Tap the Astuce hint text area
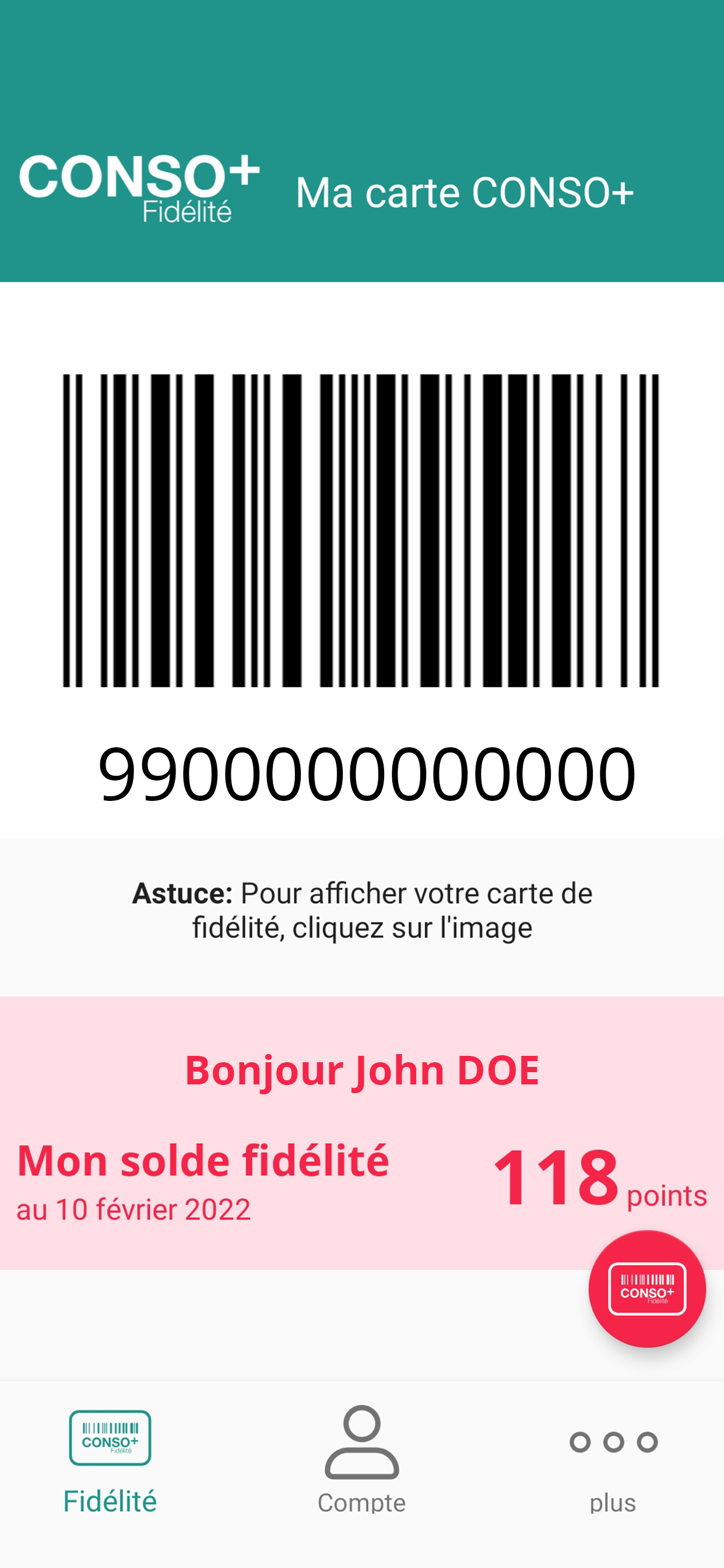The width and height of the screenshot is (724, 1568). click(x=362, y=910)
